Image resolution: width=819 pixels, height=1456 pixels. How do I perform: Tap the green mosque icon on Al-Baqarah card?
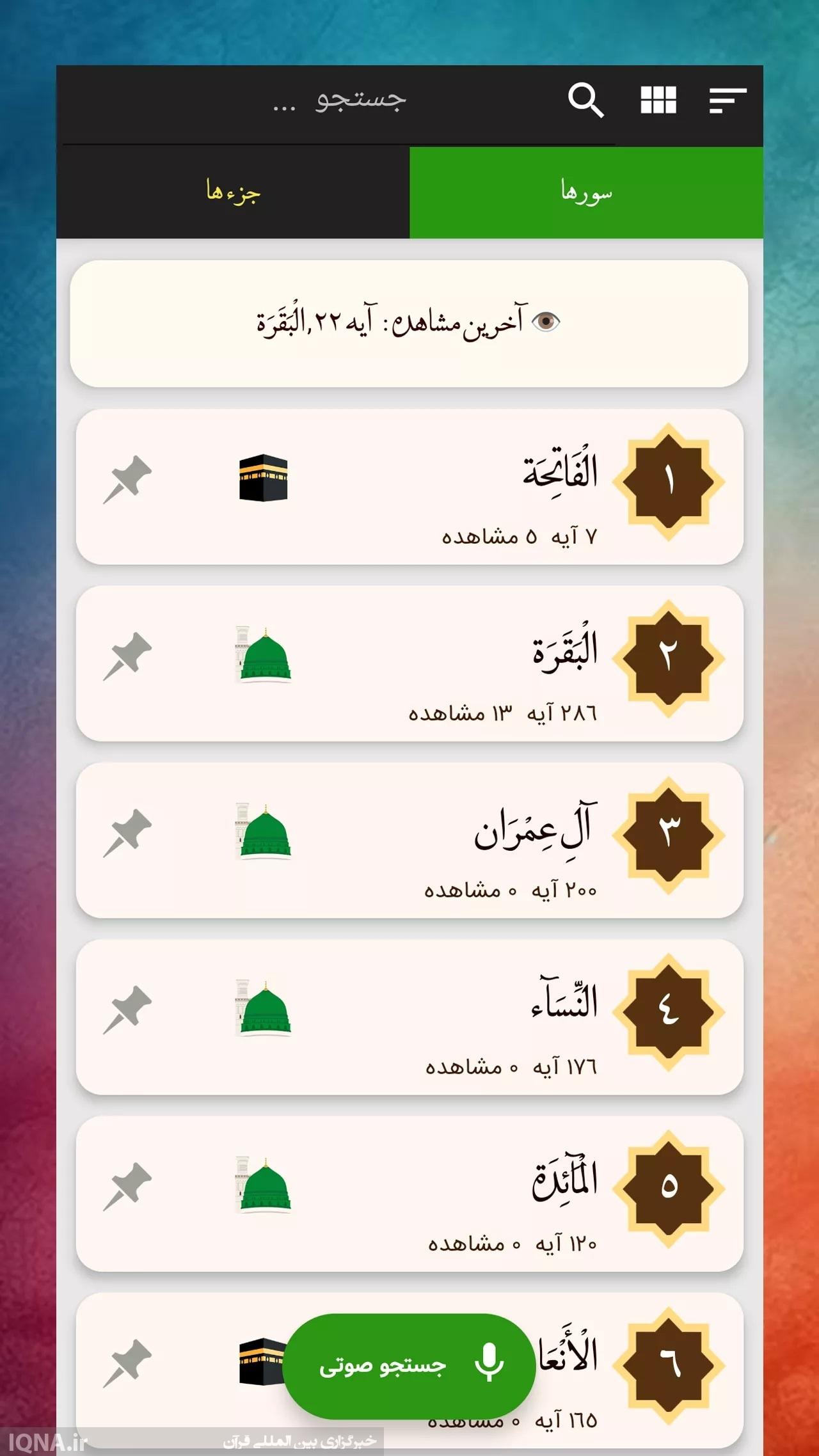click(263, 654)
